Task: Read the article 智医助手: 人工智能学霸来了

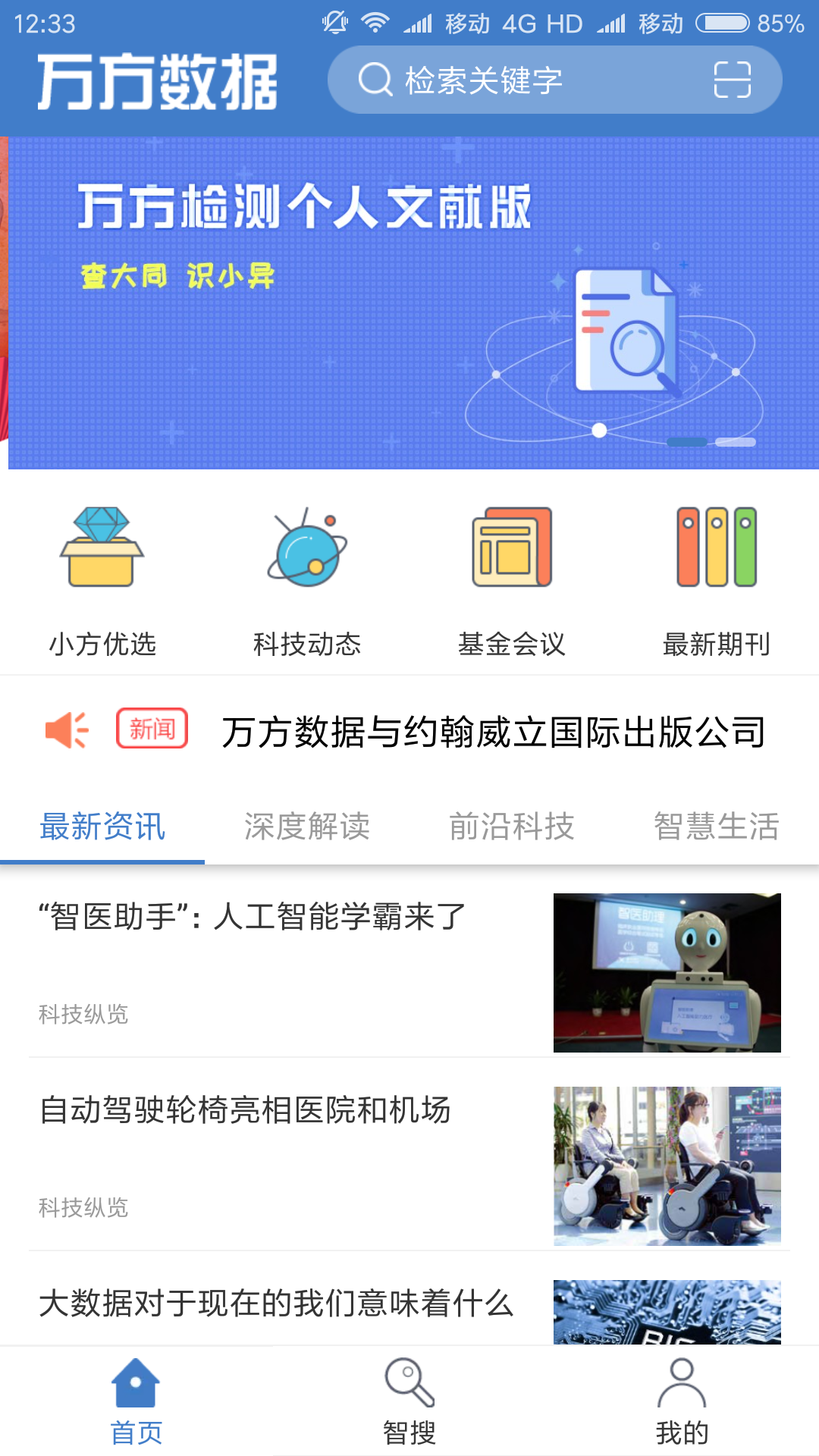Action: tap(250, 918)
